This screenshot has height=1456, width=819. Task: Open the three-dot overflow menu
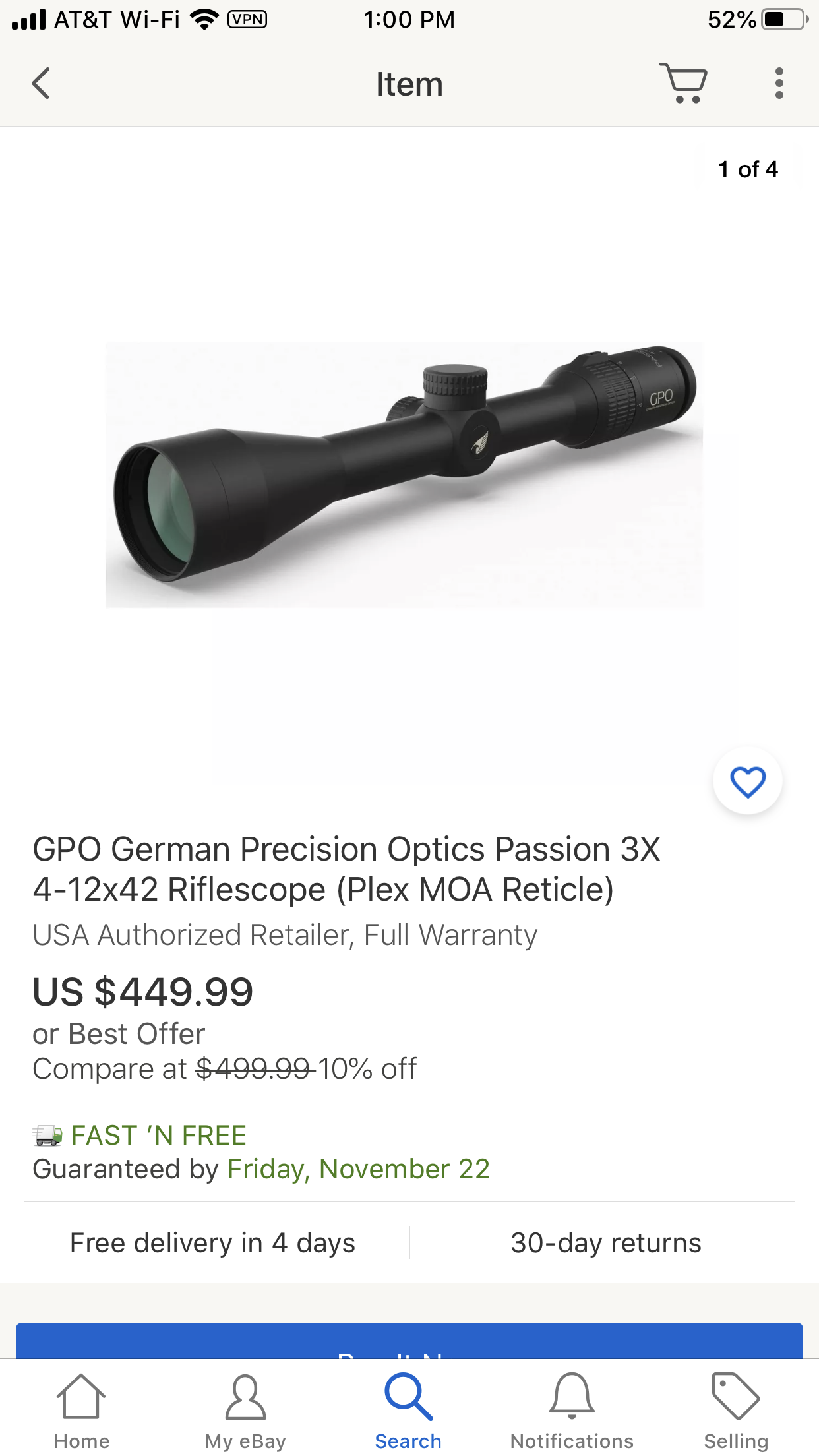779,84
